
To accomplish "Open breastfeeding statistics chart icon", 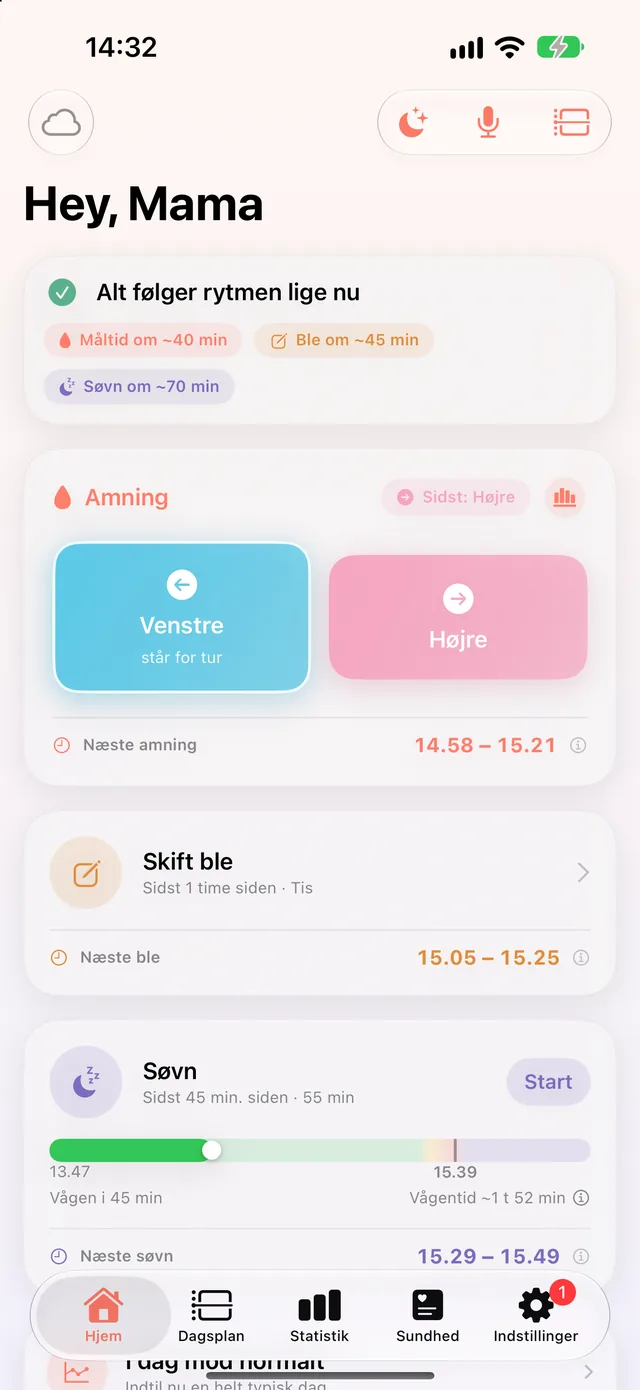I will click(x=565, y=497).
